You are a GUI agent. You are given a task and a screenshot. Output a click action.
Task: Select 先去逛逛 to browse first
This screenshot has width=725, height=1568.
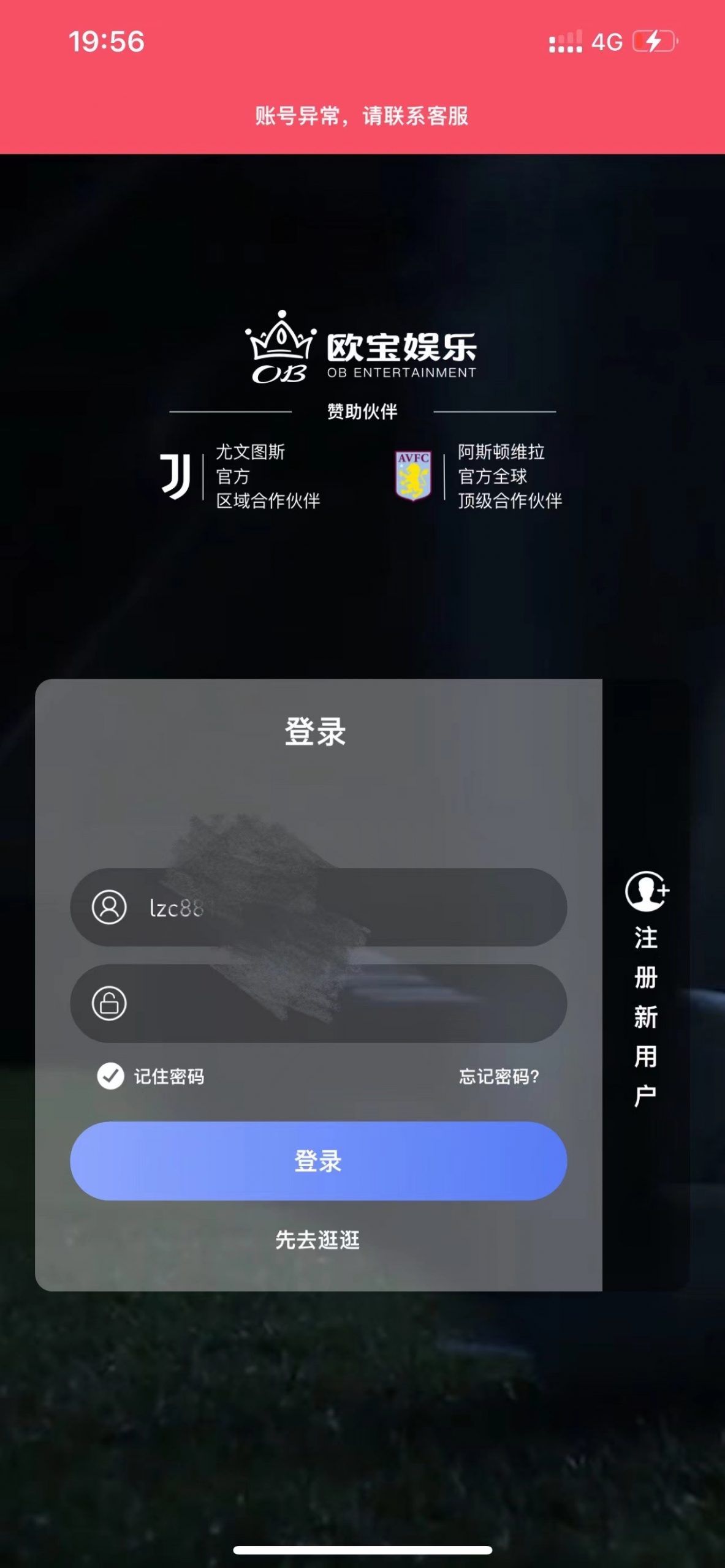click(x=317, y=1240)
